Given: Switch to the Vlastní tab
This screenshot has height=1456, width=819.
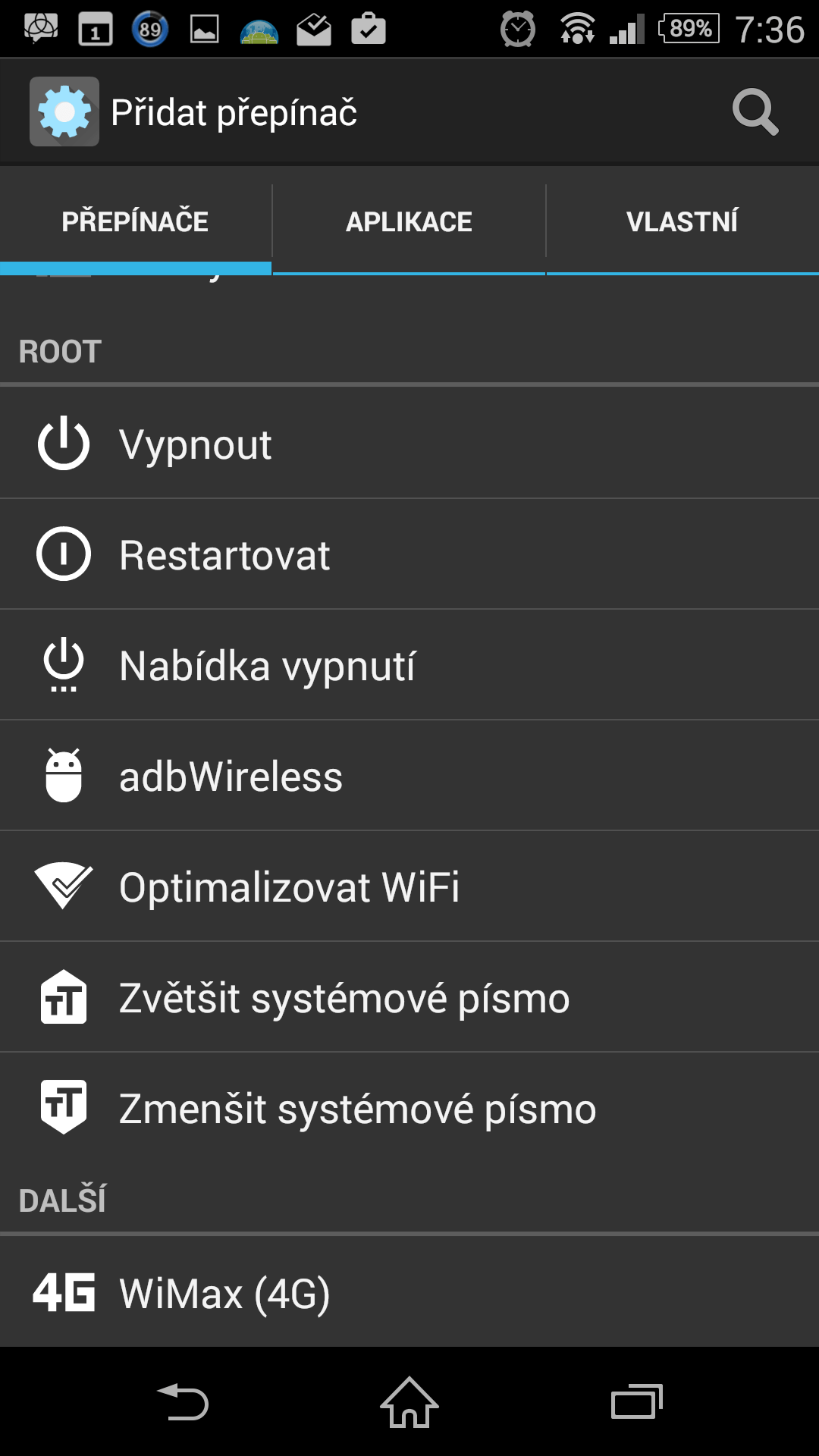Looking at the screenshot, I should click(x=682, y=221).
